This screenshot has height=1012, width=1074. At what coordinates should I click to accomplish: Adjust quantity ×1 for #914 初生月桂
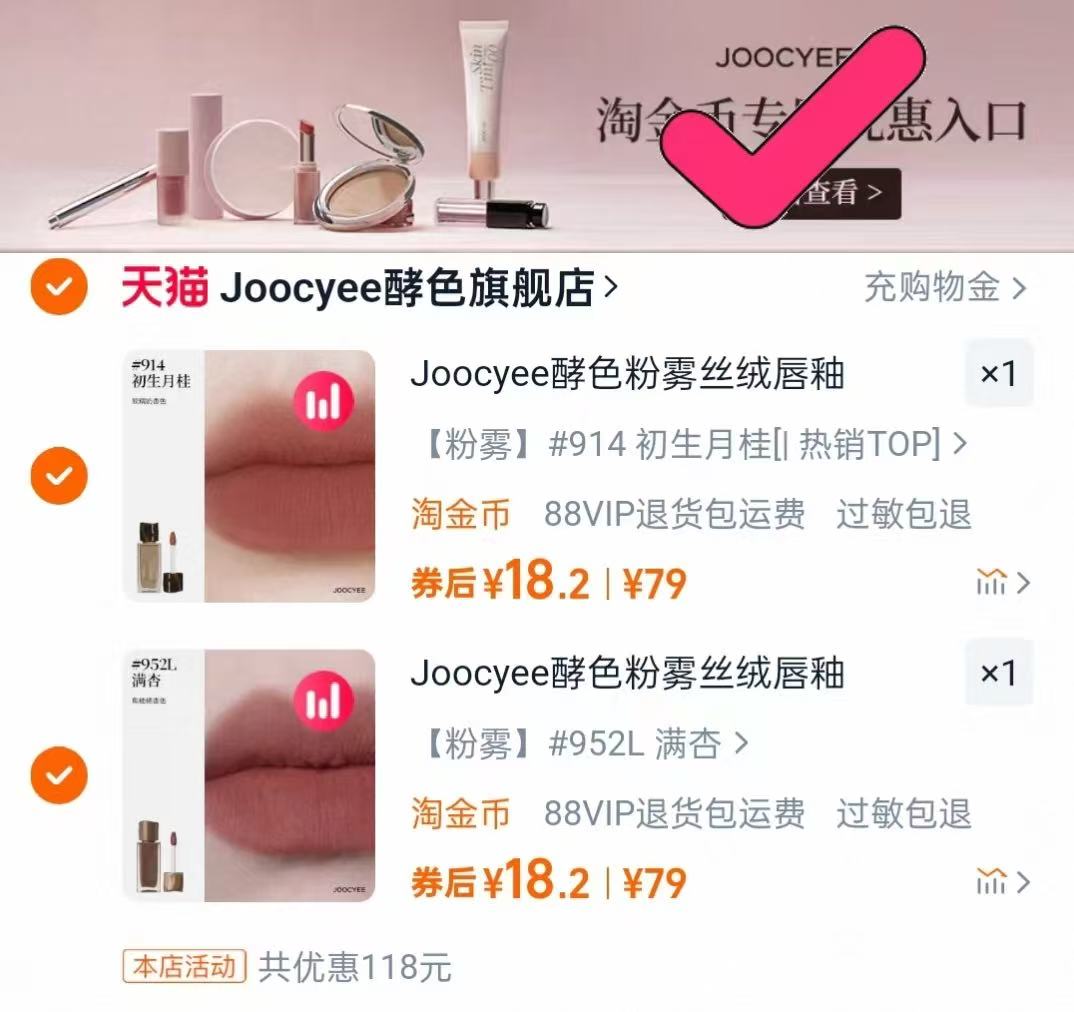point(998,374)
